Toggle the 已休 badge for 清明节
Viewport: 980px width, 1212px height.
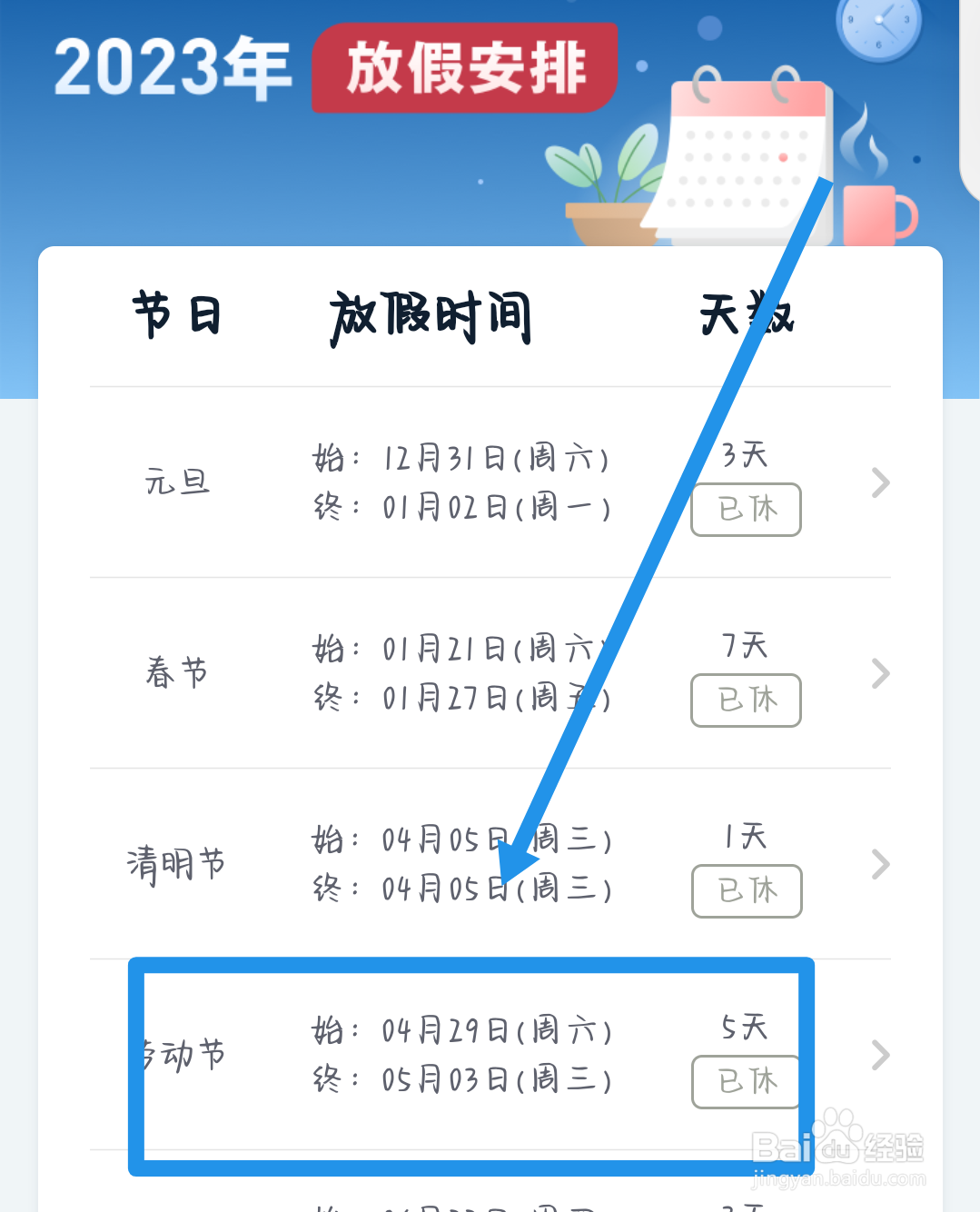point(746,891)
